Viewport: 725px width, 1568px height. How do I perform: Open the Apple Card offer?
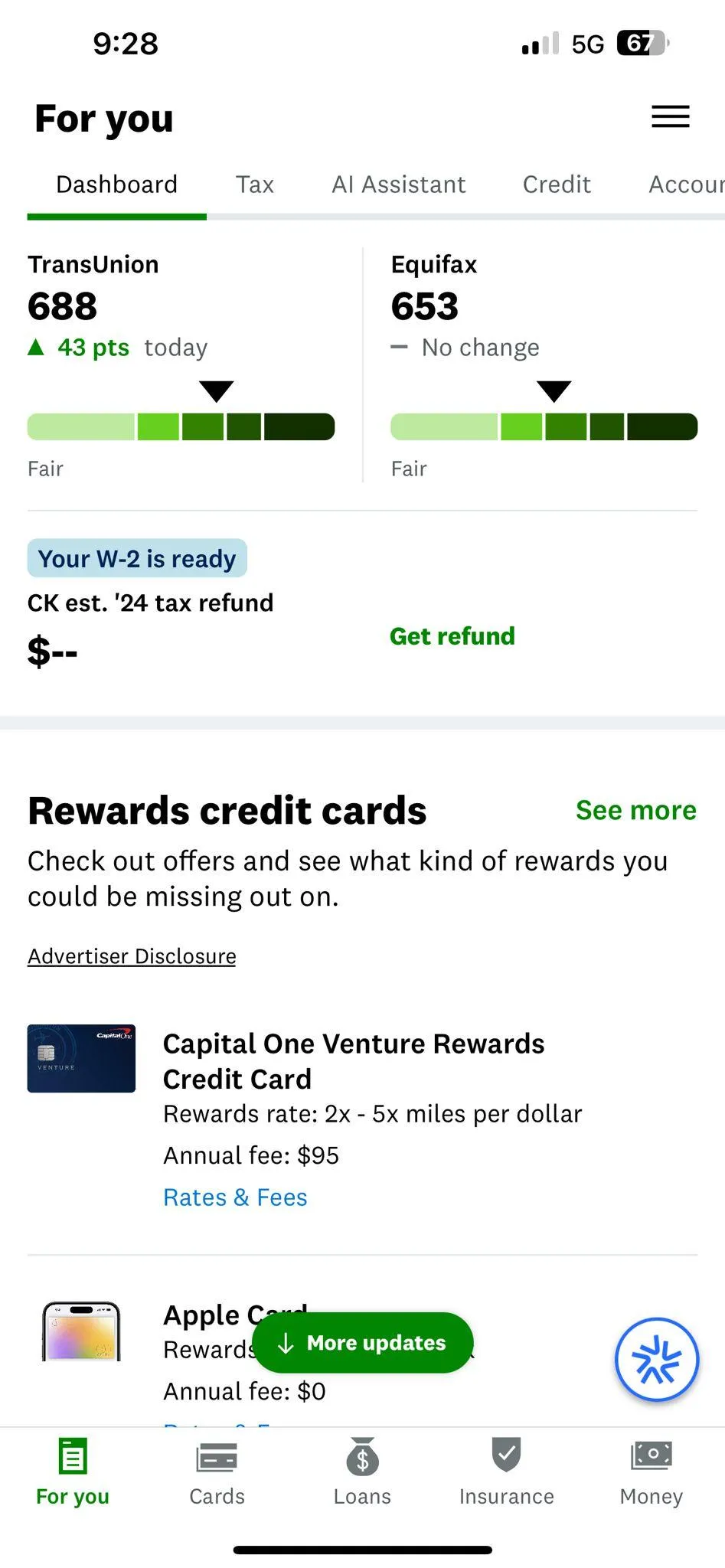pos(235,1315)
